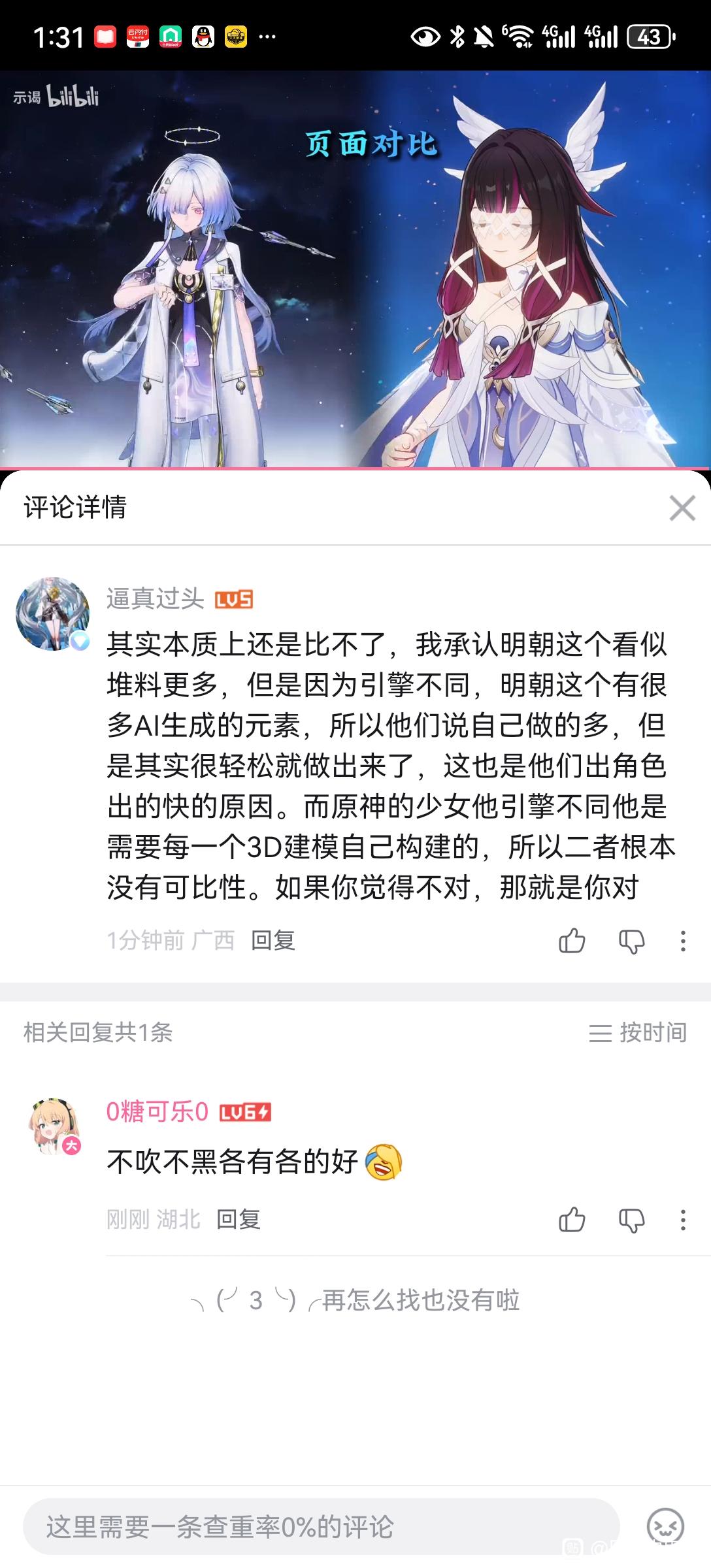Image resolution: width=711 pixels, height=1568 pixels.
Task: Change reply sorting via 按时间
Action: pyautogui.click(x=638, y=1033)
